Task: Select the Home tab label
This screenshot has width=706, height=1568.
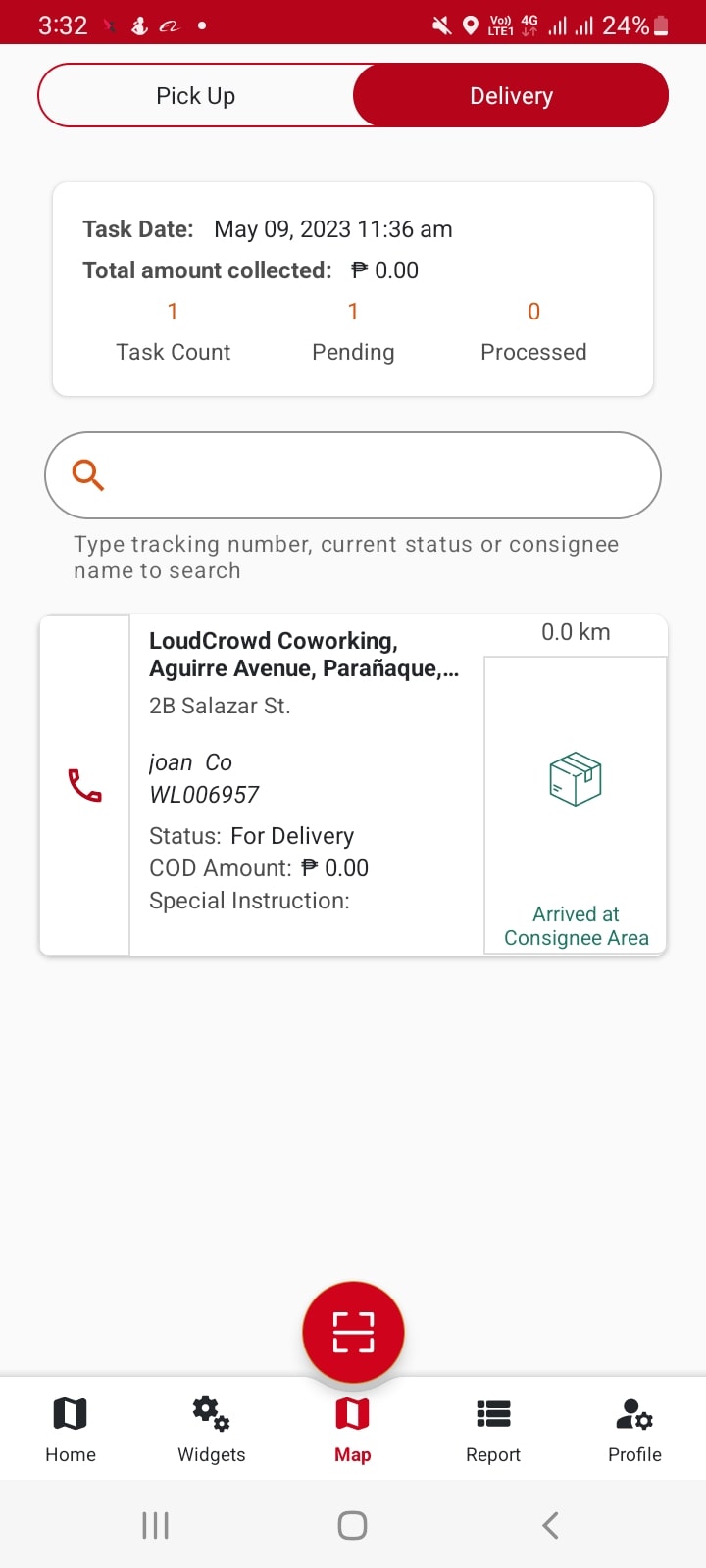Action: 70,1454
